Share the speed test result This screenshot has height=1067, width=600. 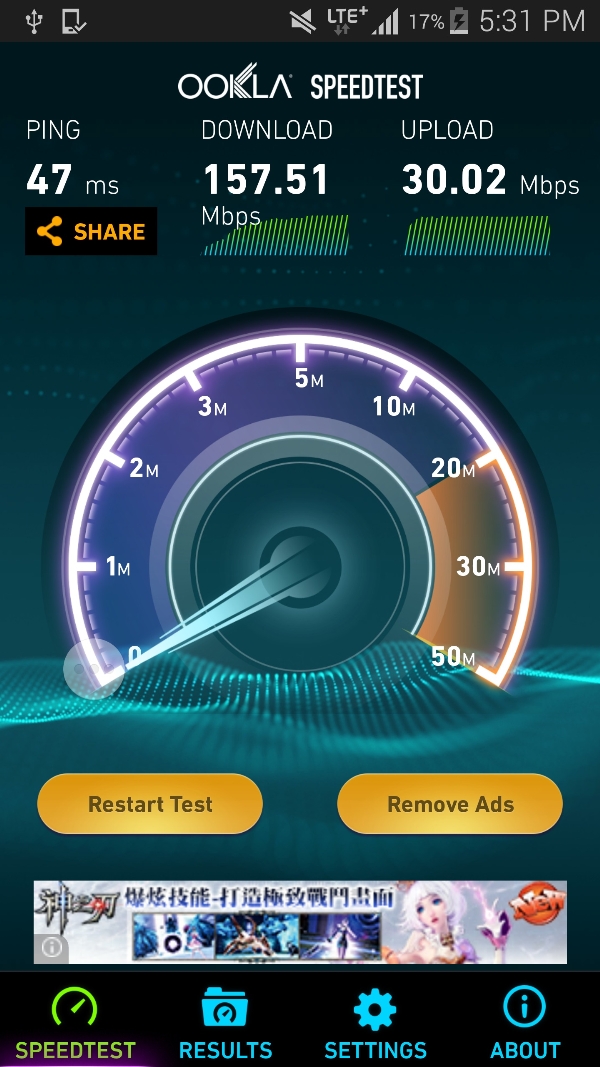tap(91, 231)
